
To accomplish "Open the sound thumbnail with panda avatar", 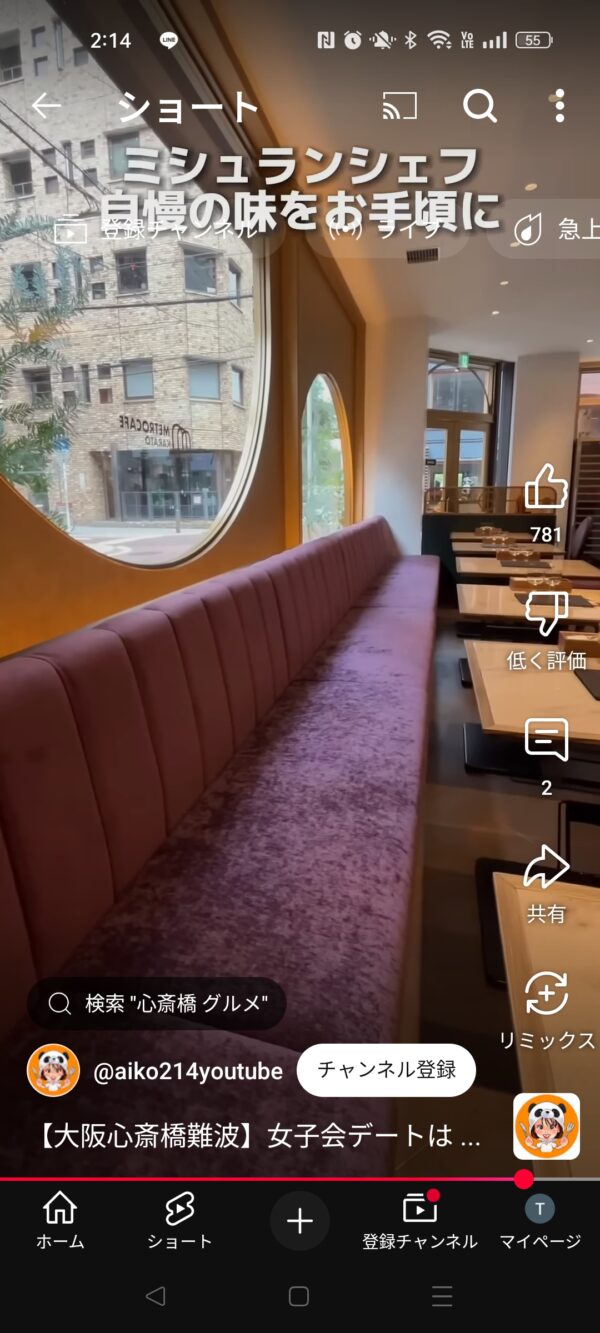I will [546, 1126].
